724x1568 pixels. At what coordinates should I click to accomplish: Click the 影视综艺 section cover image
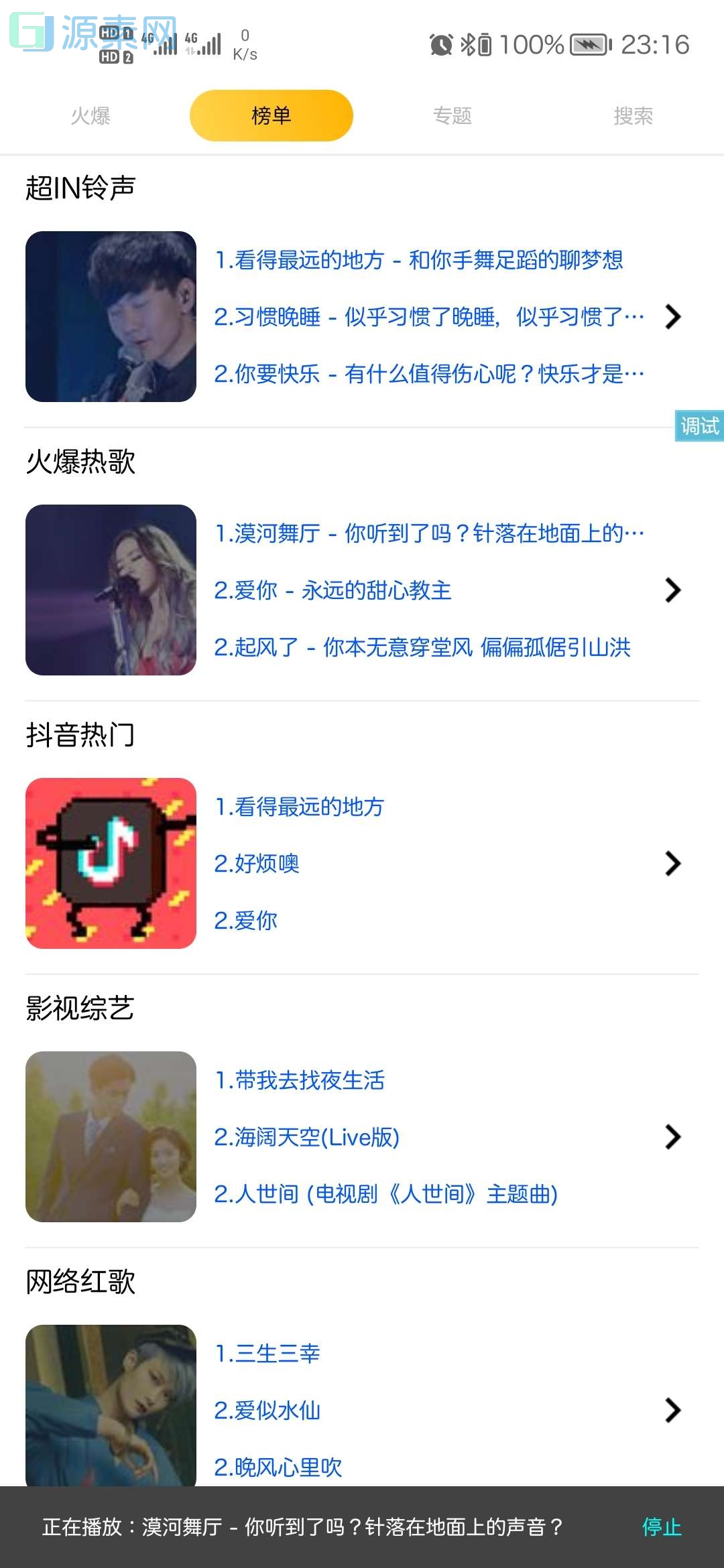[x=111, y=1137]
